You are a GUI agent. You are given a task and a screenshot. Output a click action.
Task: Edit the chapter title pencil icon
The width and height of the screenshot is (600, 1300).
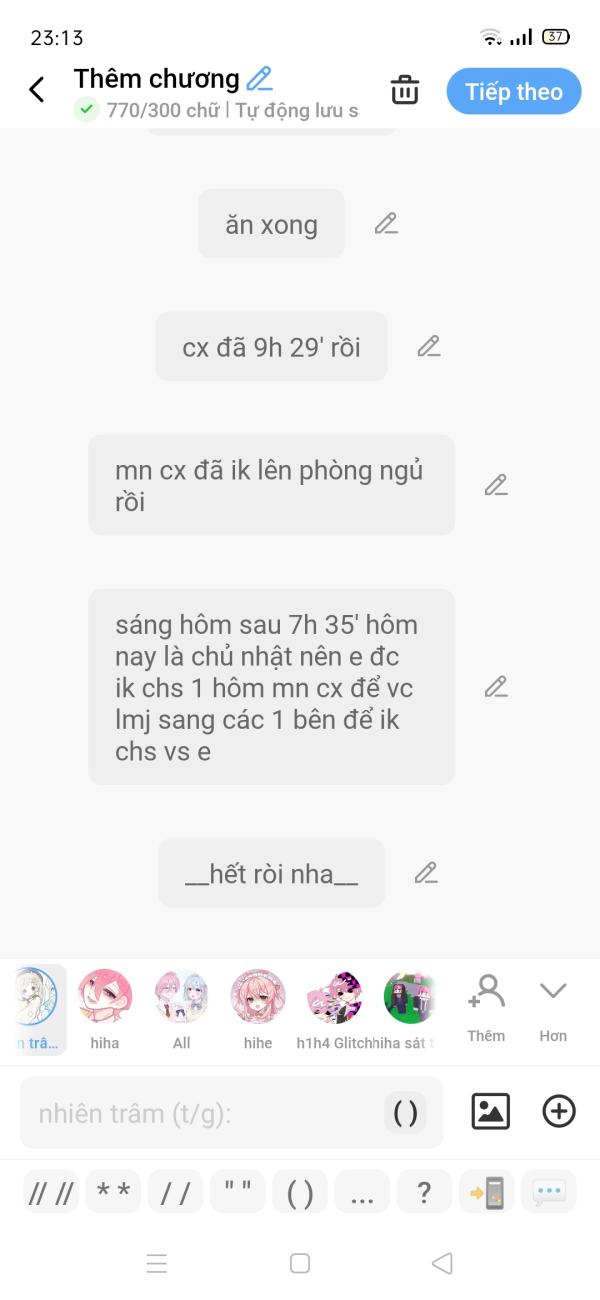260,78
